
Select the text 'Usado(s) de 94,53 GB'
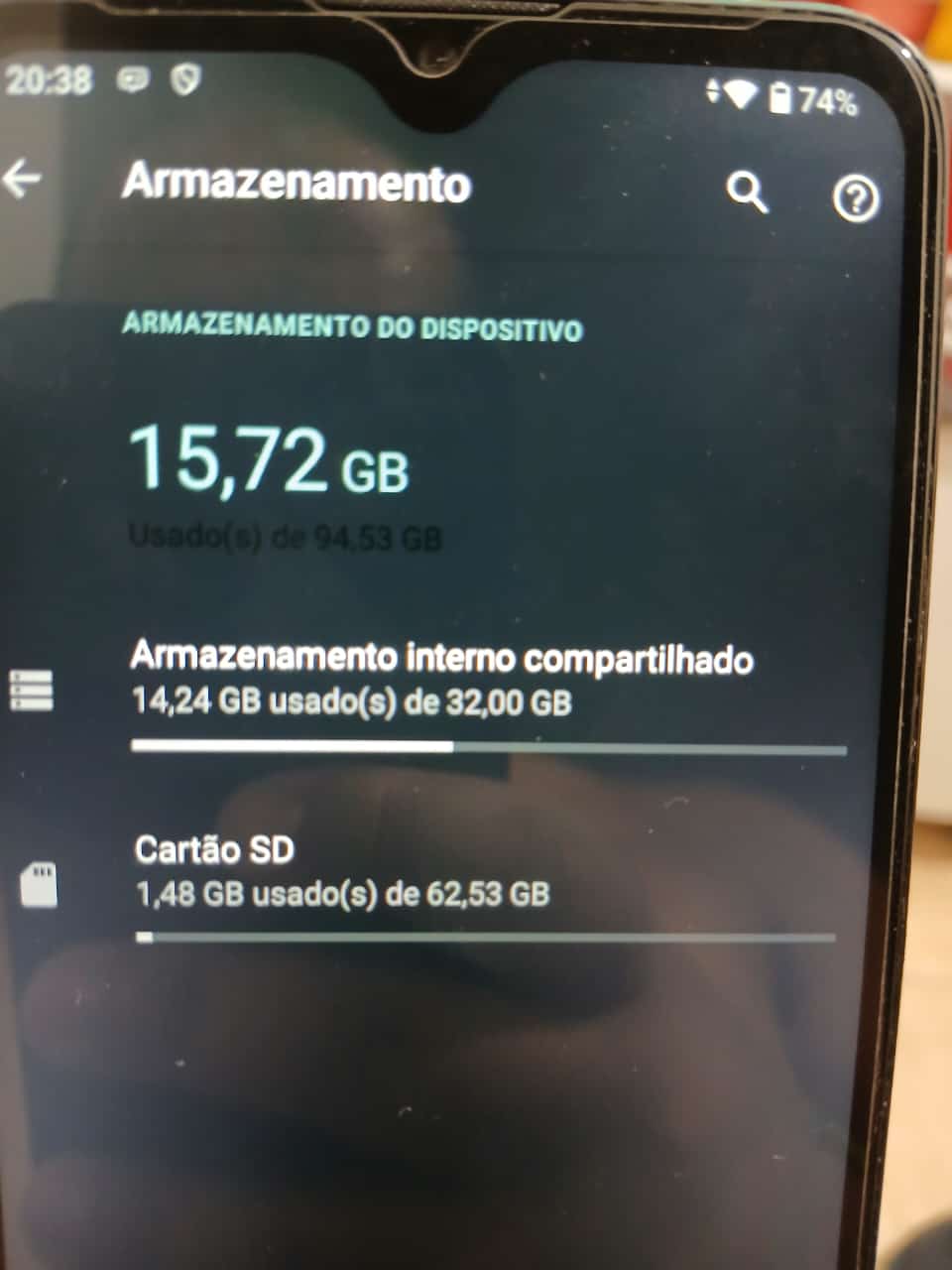point(288,536)
